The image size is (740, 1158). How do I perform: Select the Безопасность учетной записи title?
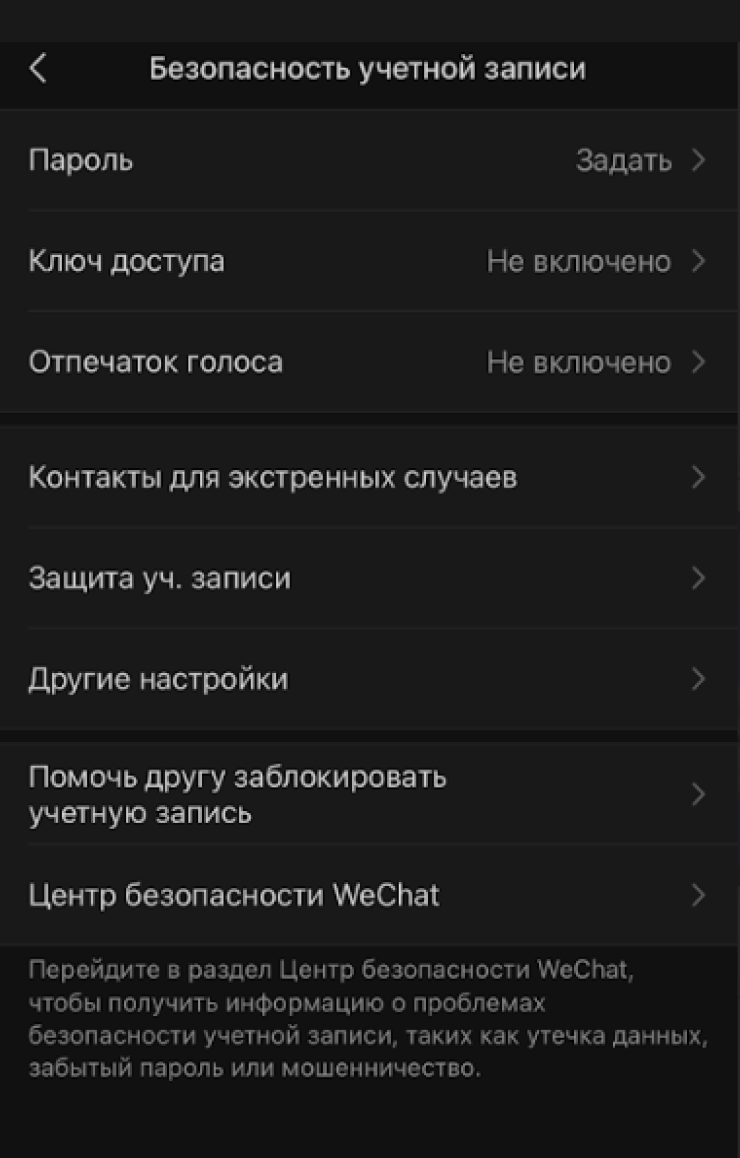point(370,69)
